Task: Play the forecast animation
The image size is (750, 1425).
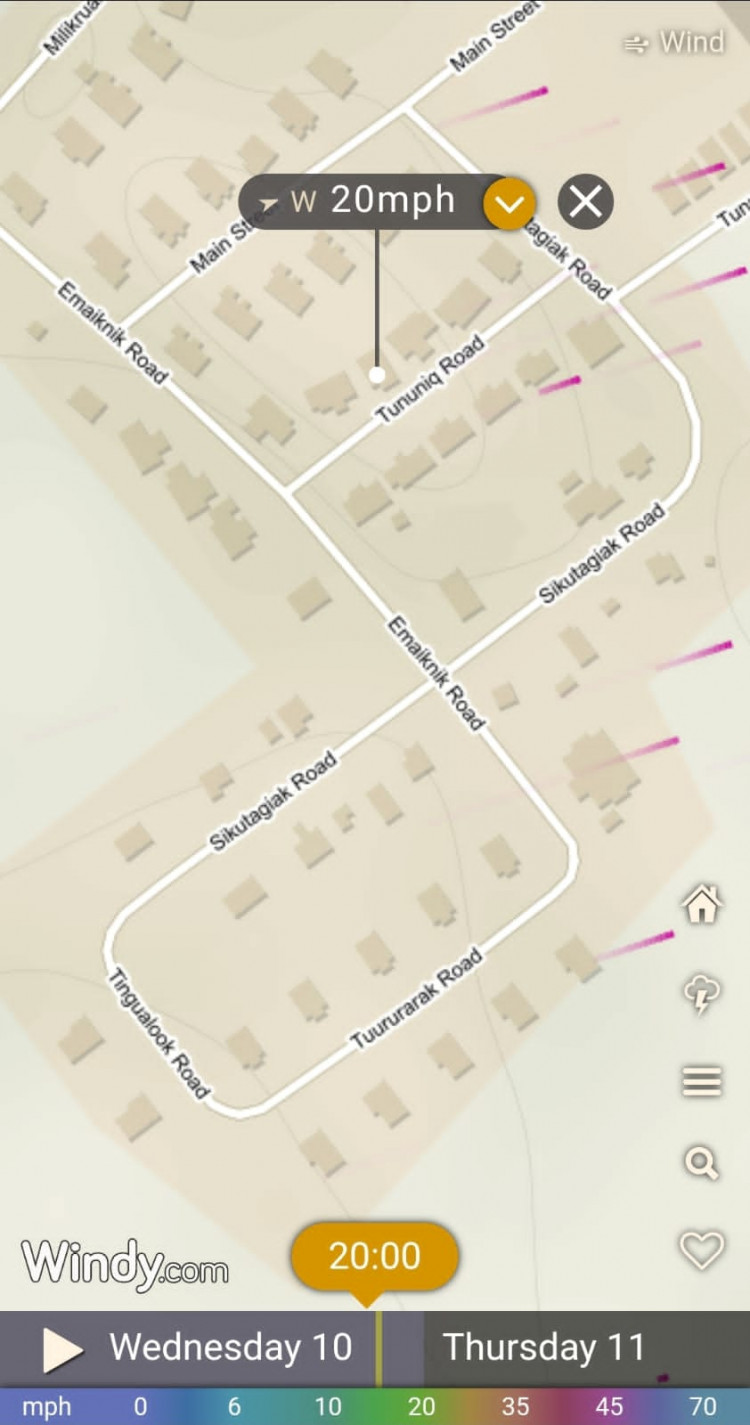Action: click(62, 1350)
